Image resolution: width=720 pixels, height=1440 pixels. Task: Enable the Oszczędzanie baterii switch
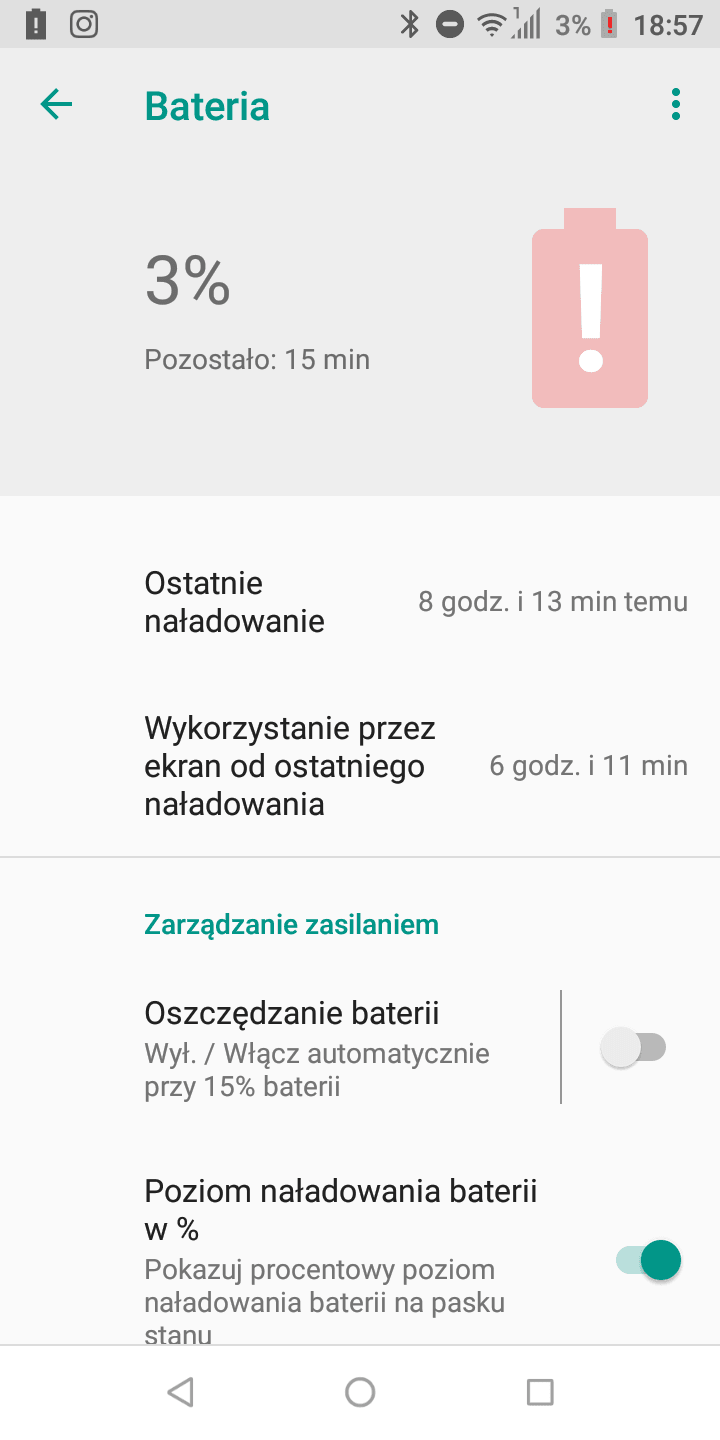pos(633,1047)
